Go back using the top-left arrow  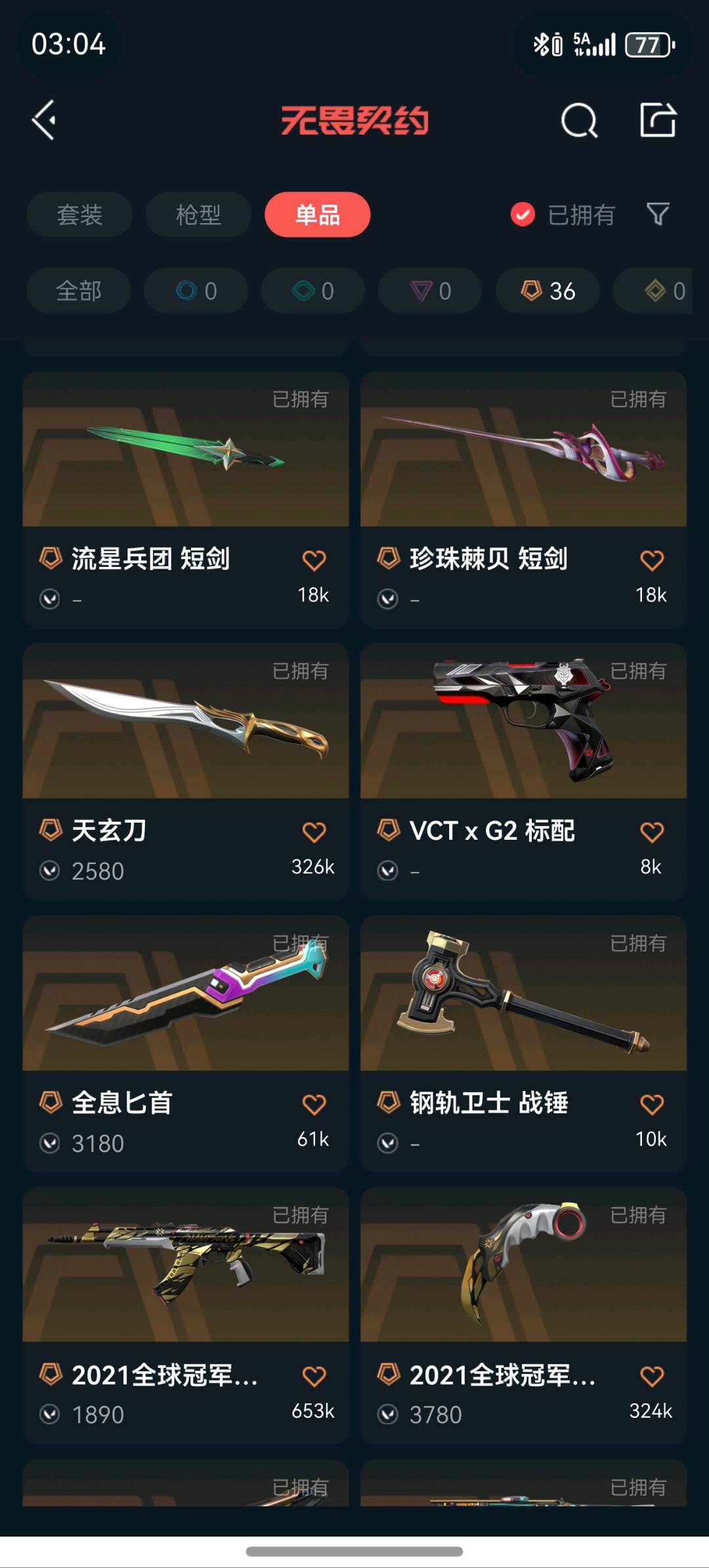pyautogui.click(x=44, y=120)
